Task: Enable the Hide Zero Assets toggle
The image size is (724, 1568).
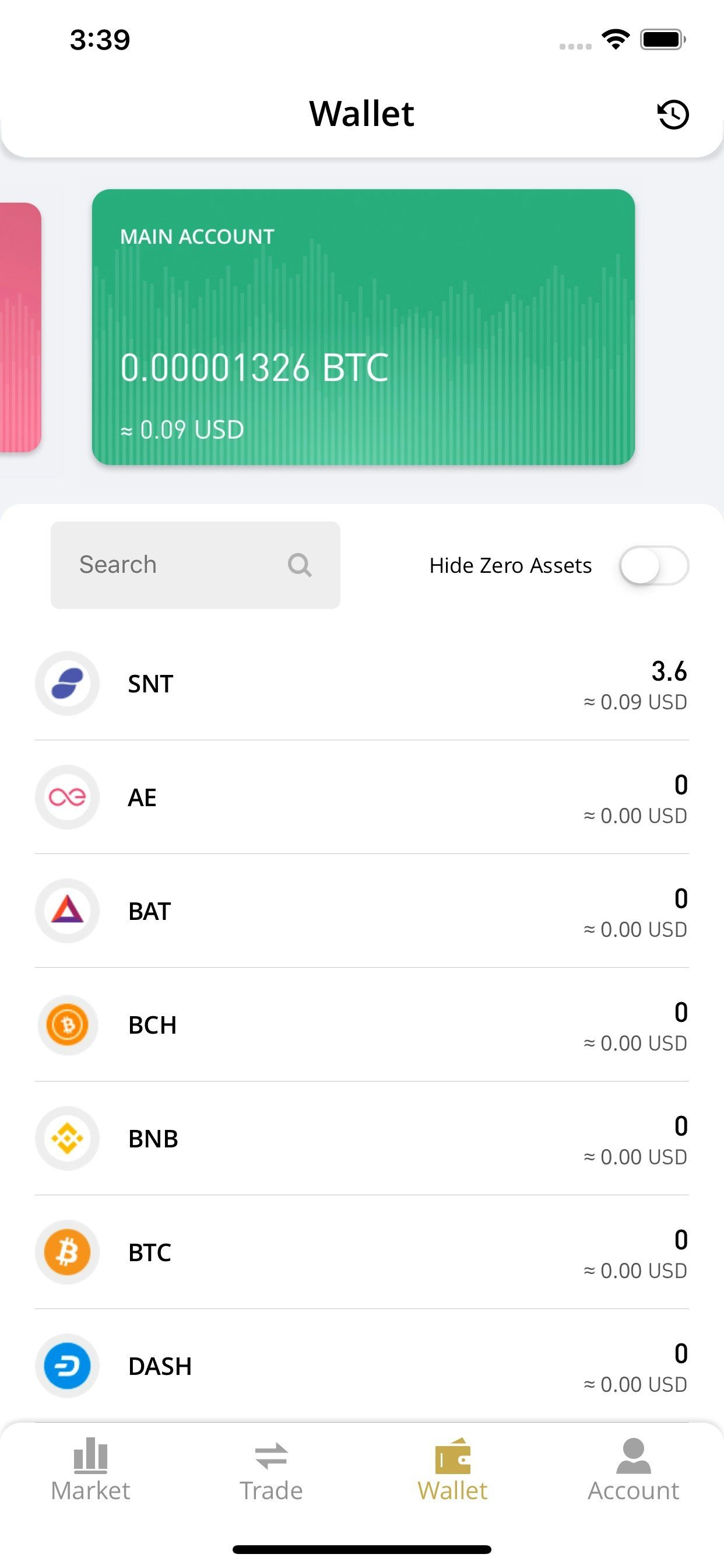Action: click(655, 565)
